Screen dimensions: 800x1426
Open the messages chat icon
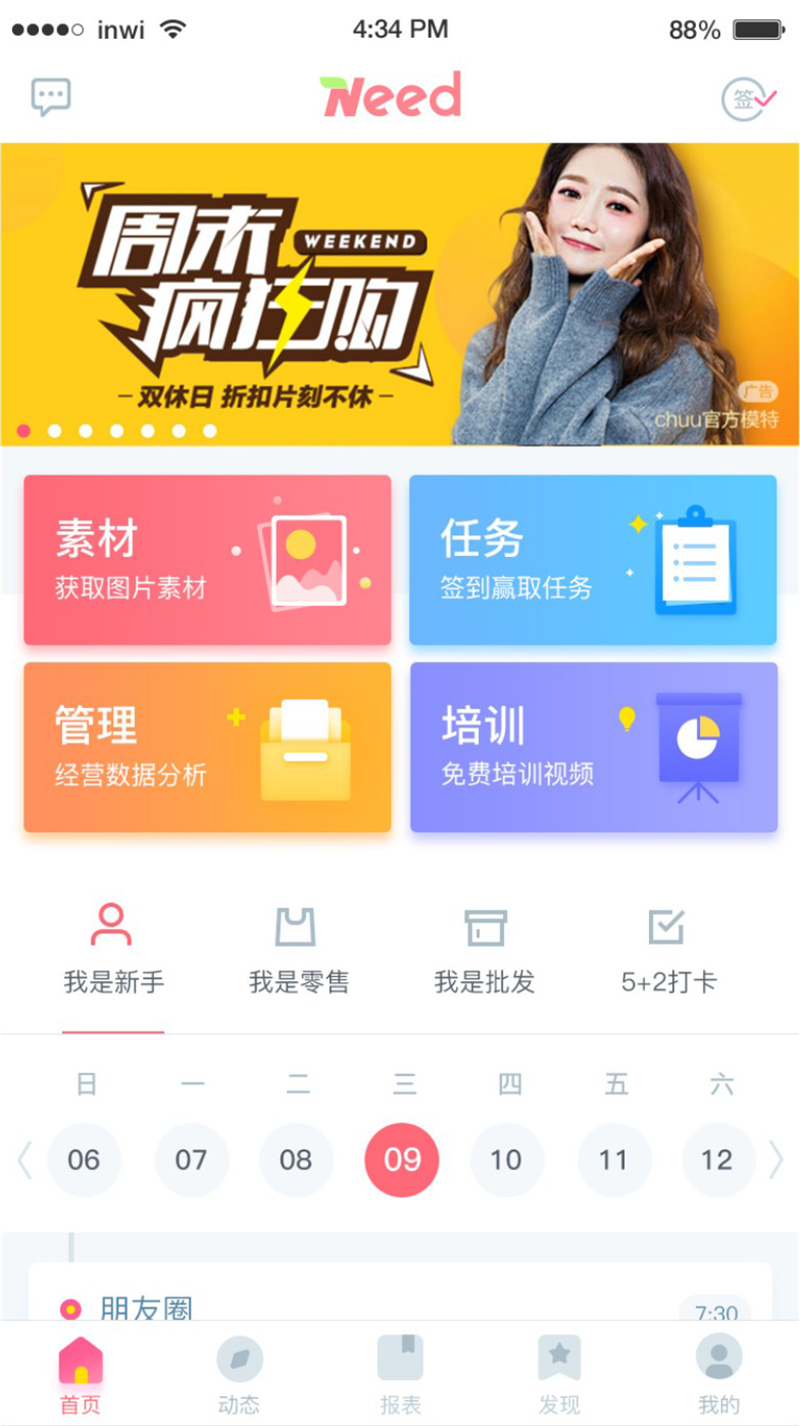click(x=51, y=97)
